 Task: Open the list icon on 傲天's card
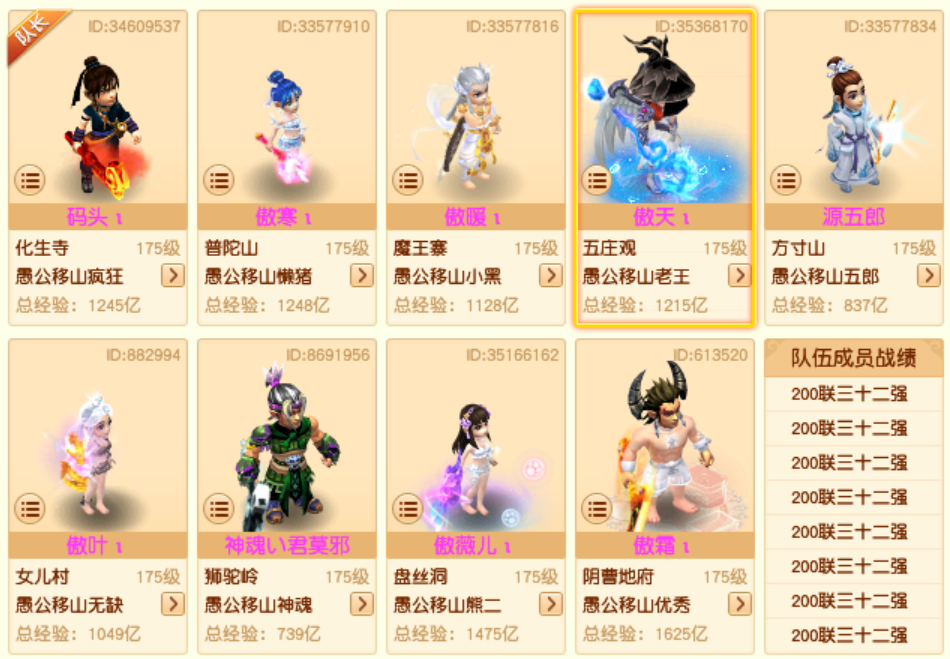tap(597, 181)
